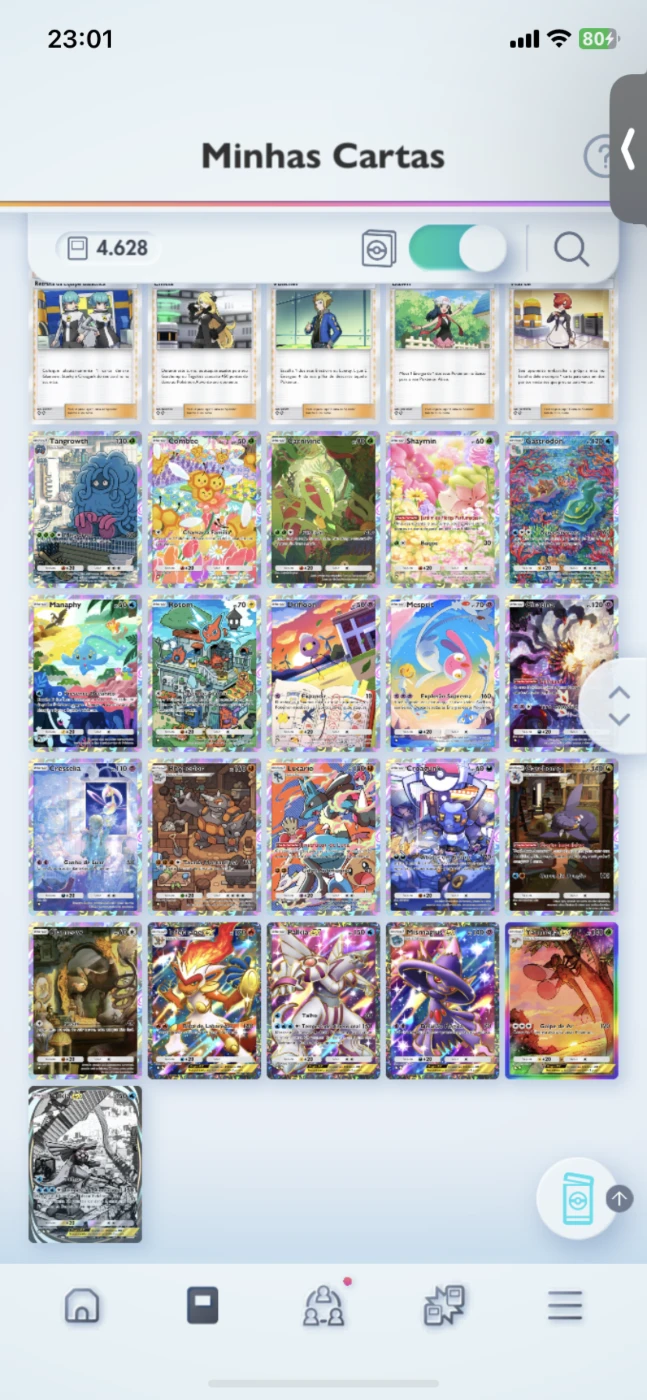Open the Manaphy card

pyautogui.click(x=85, y=673)
